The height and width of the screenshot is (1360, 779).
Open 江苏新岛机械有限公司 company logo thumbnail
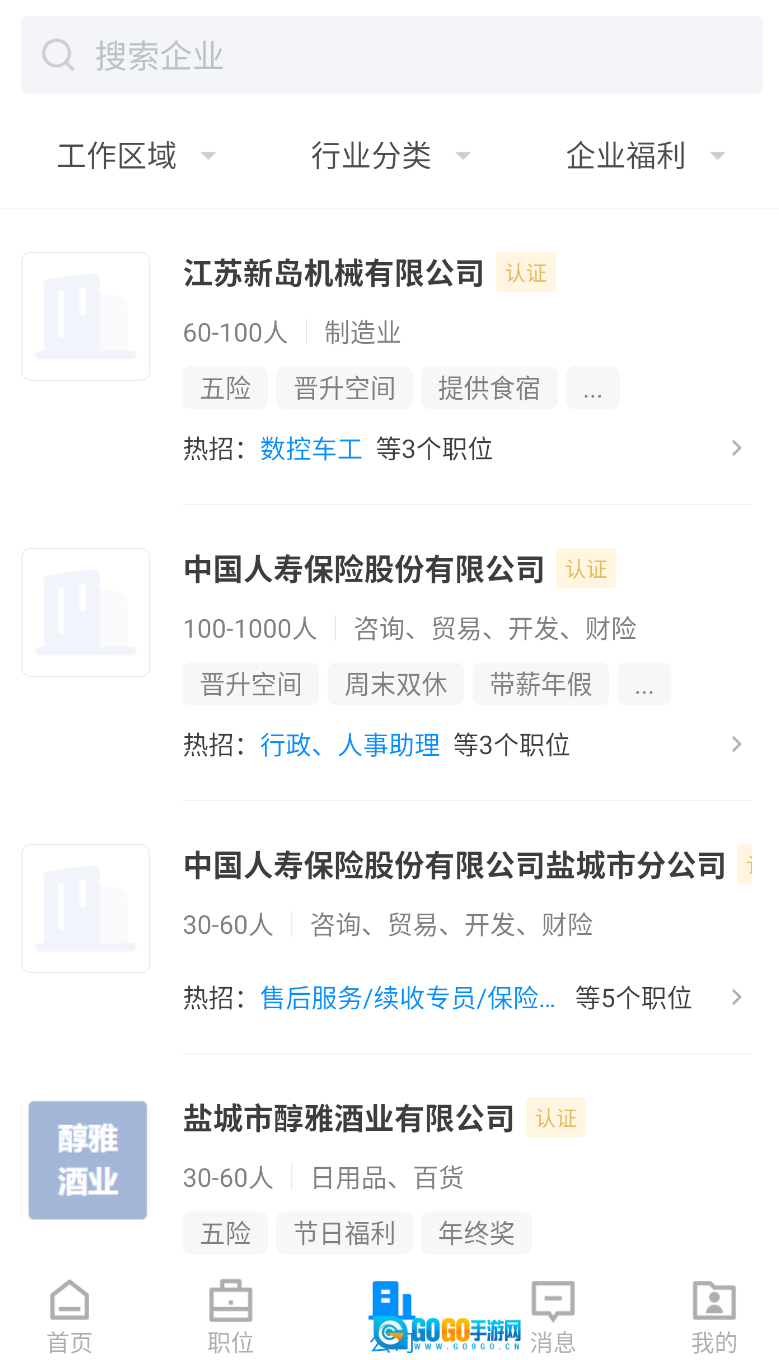click(85, 316)
